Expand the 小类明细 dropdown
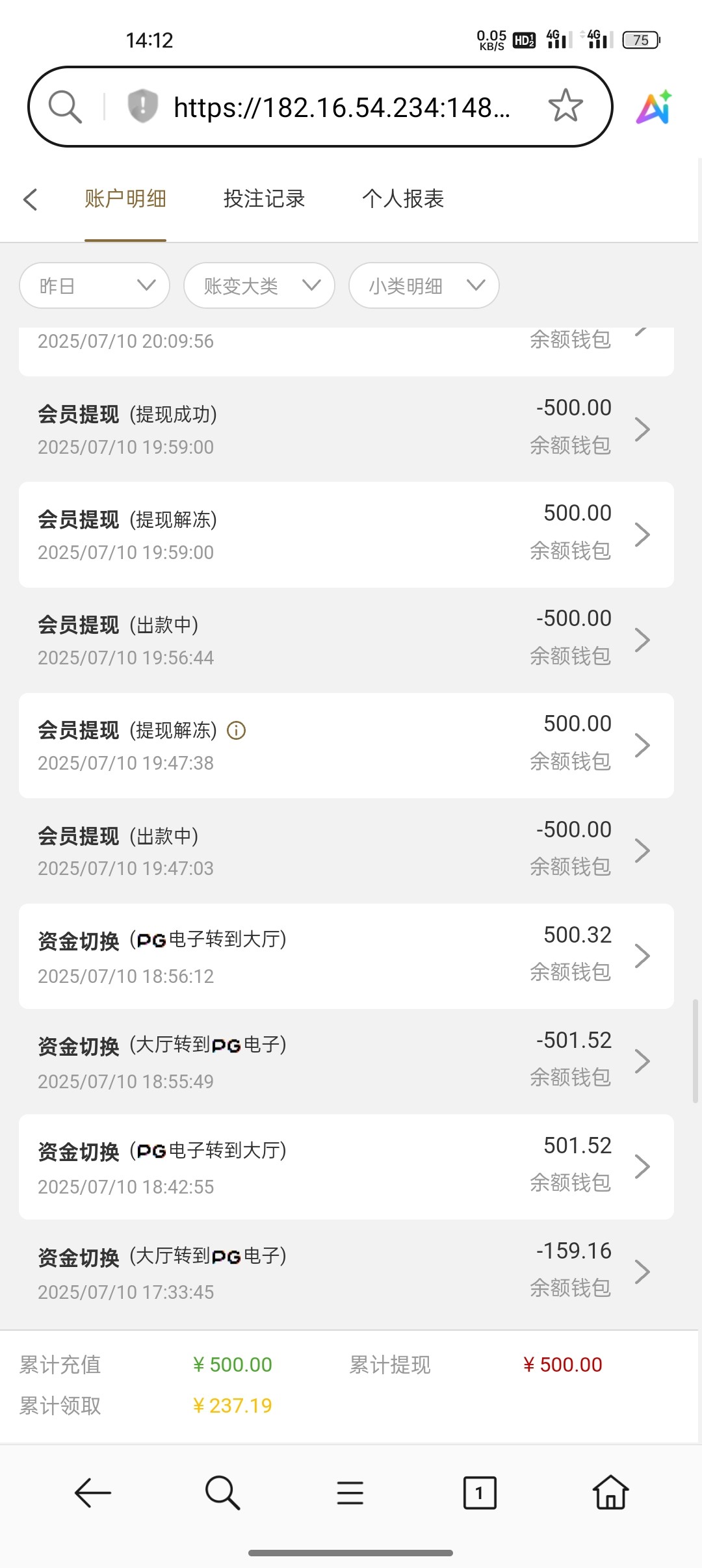The image size is (702, 1568). (424, 285)
